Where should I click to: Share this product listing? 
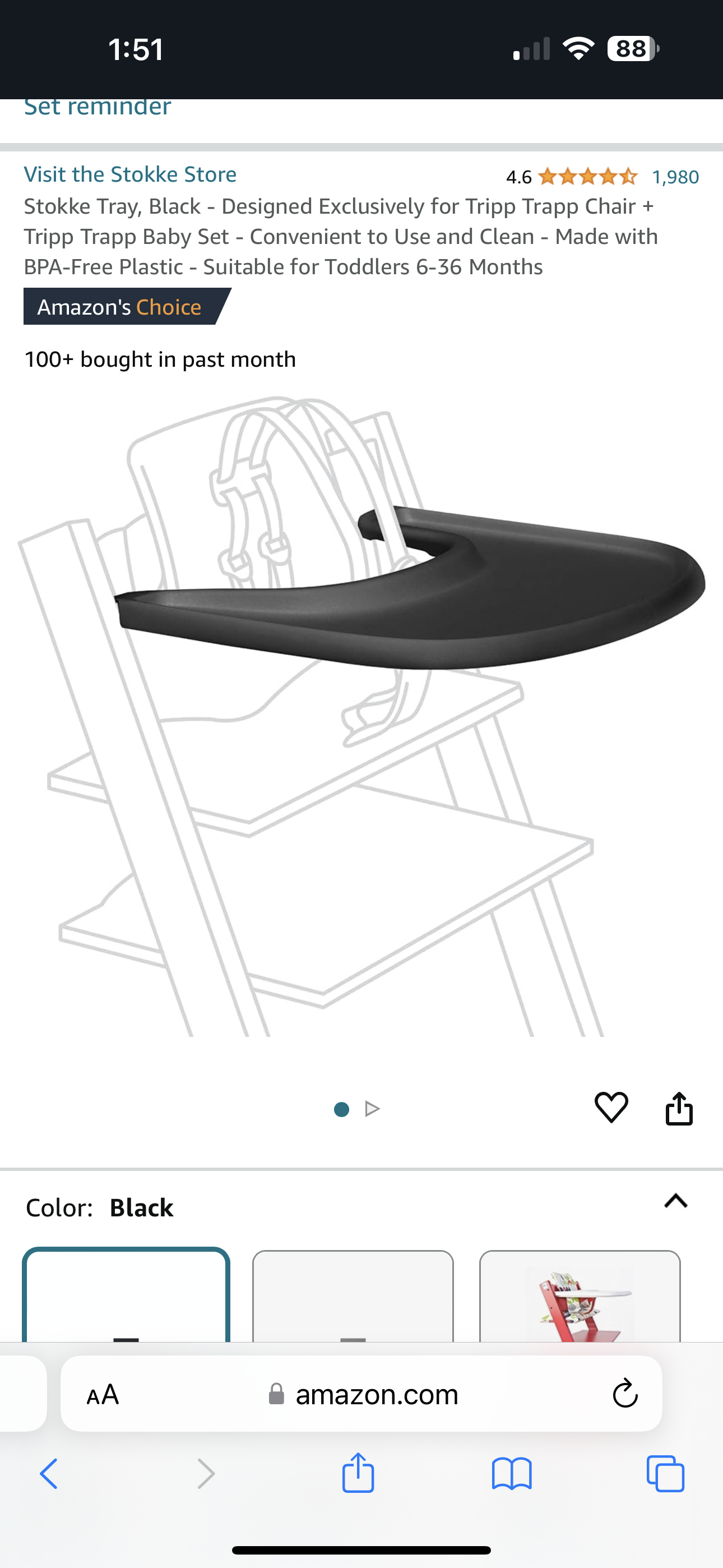pos(679,1109)
